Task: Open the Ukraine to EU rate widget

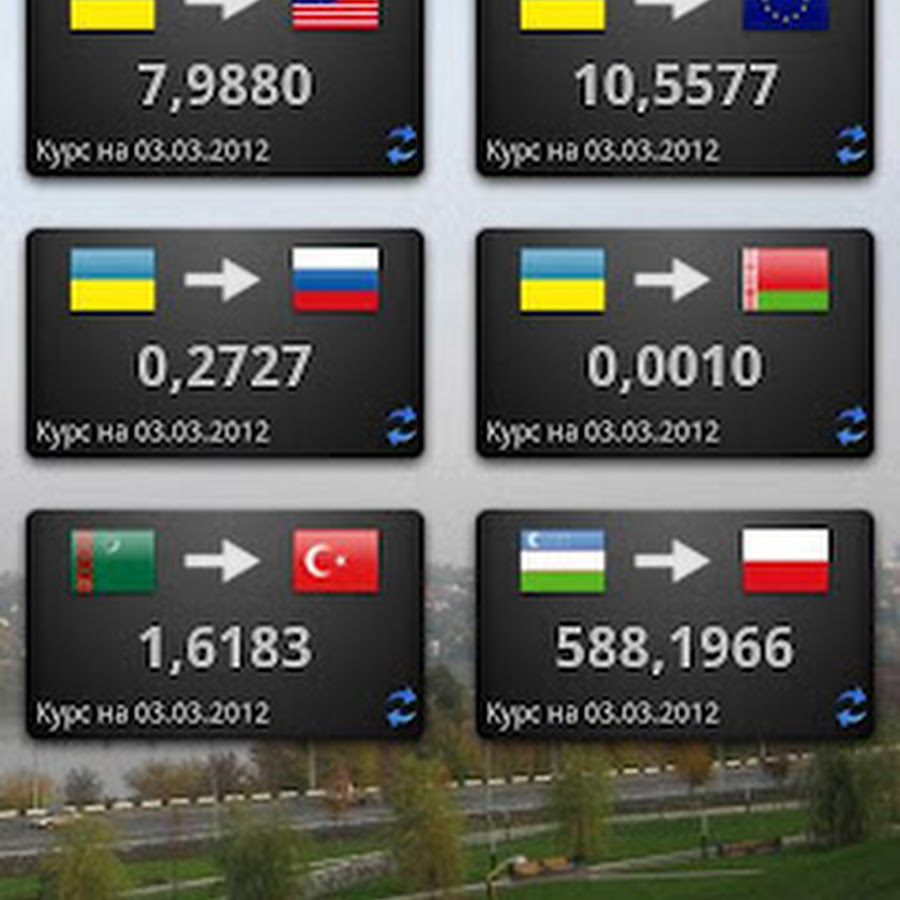Action: (674, 85)
